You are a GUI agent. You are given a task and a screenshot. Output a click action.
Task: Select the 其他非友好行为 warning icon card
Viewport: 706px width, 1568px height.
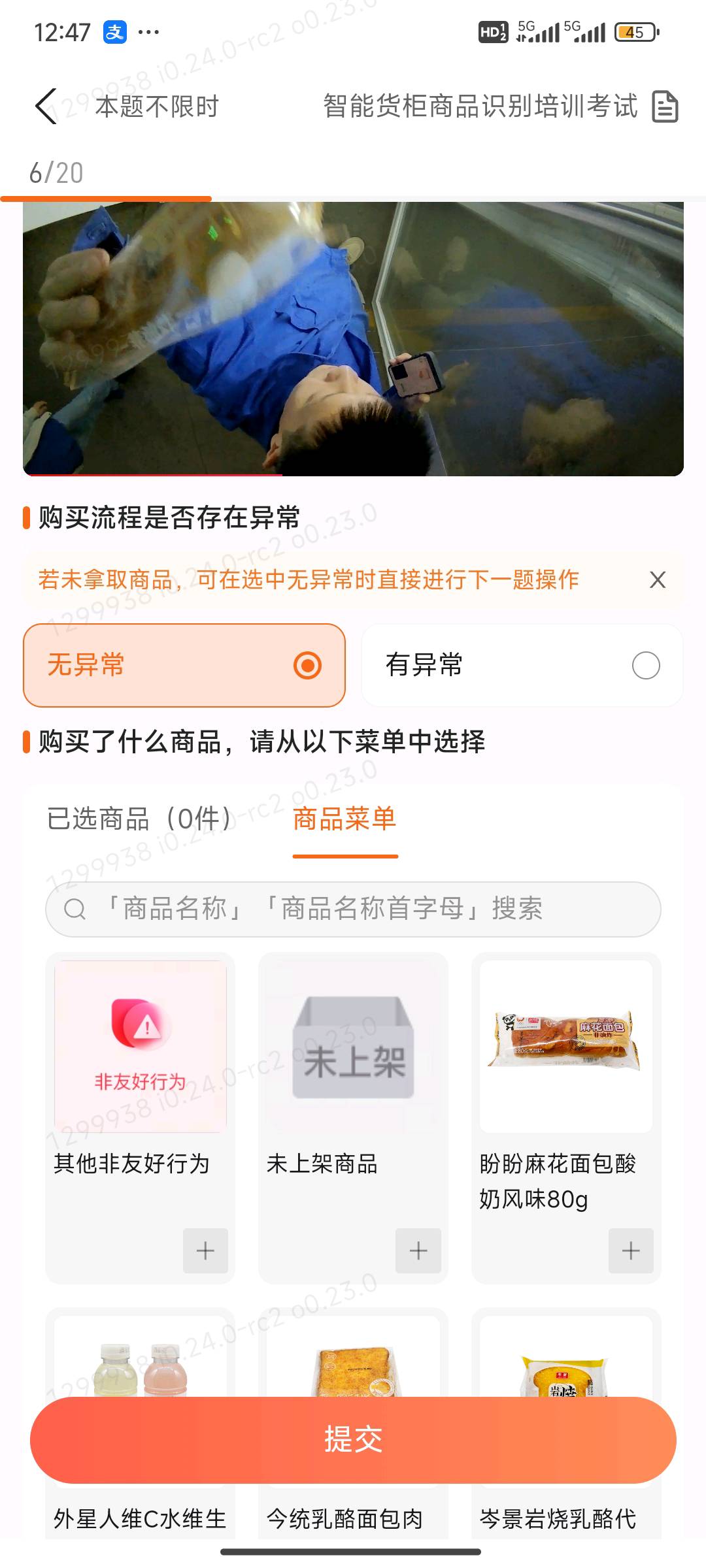(139, 1045)
